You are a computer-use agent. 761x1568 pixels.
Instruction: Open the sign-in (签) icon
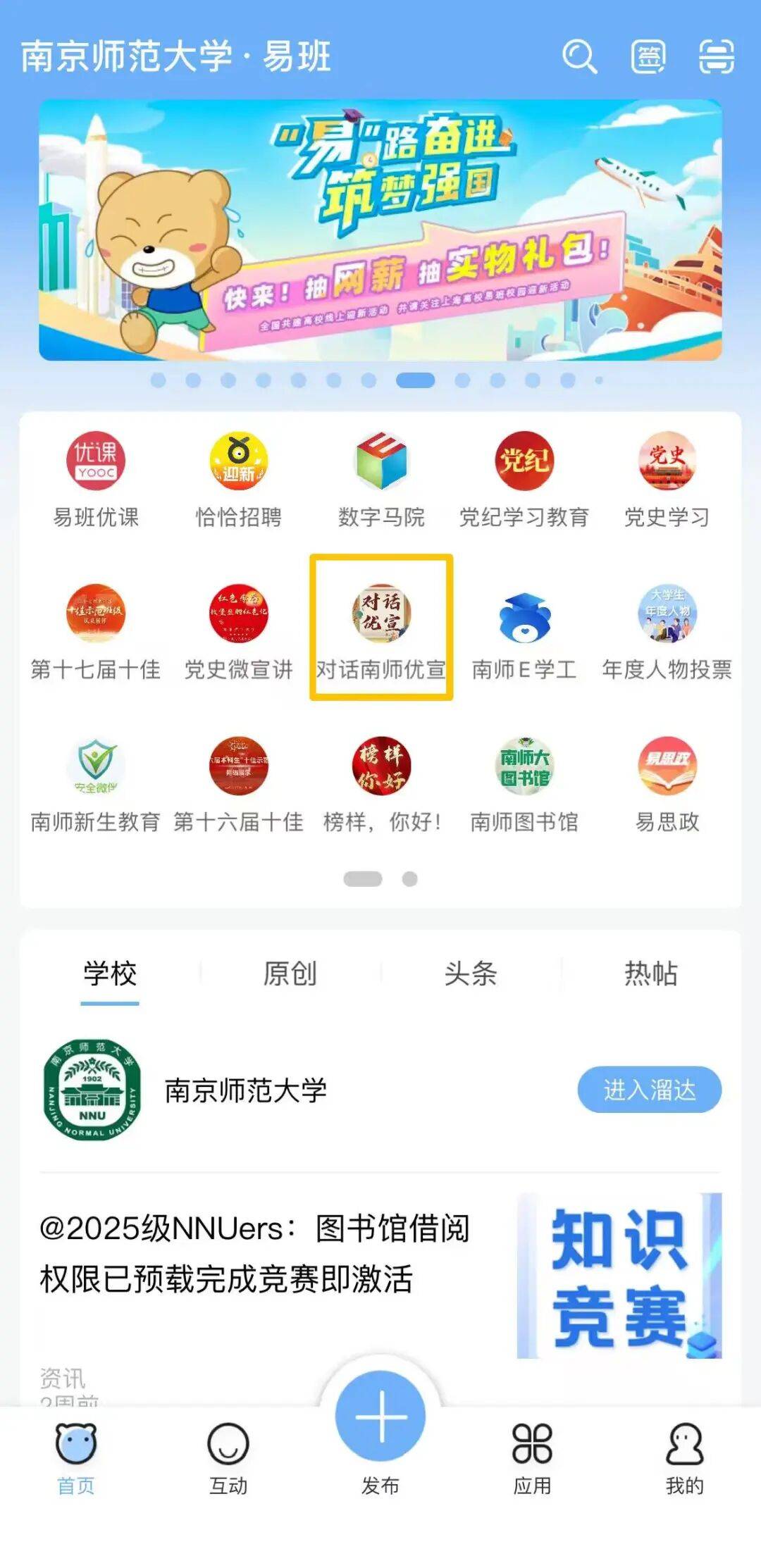648,56
